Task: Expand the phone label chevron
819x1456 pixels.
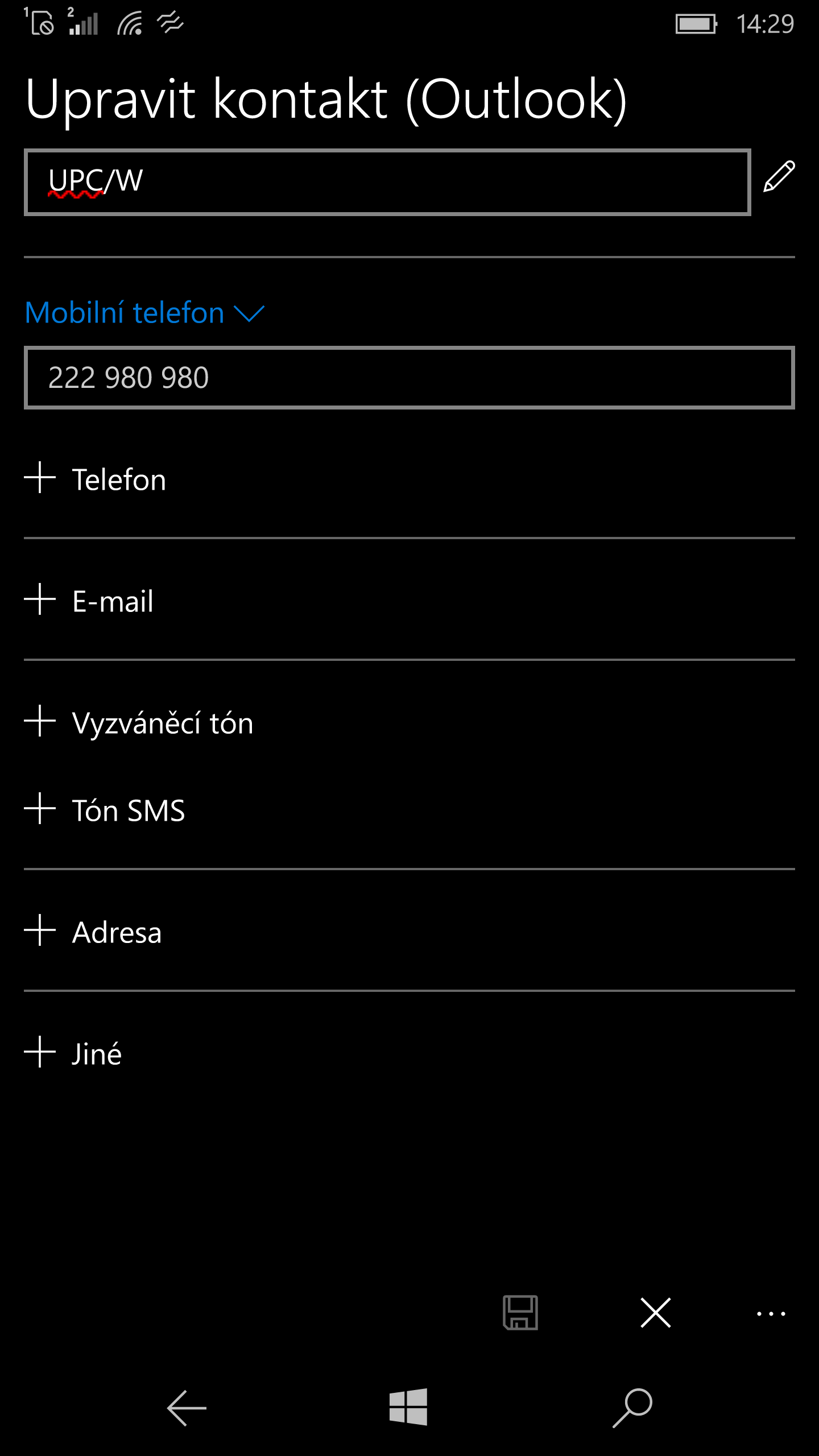Action: pos(250,315)
